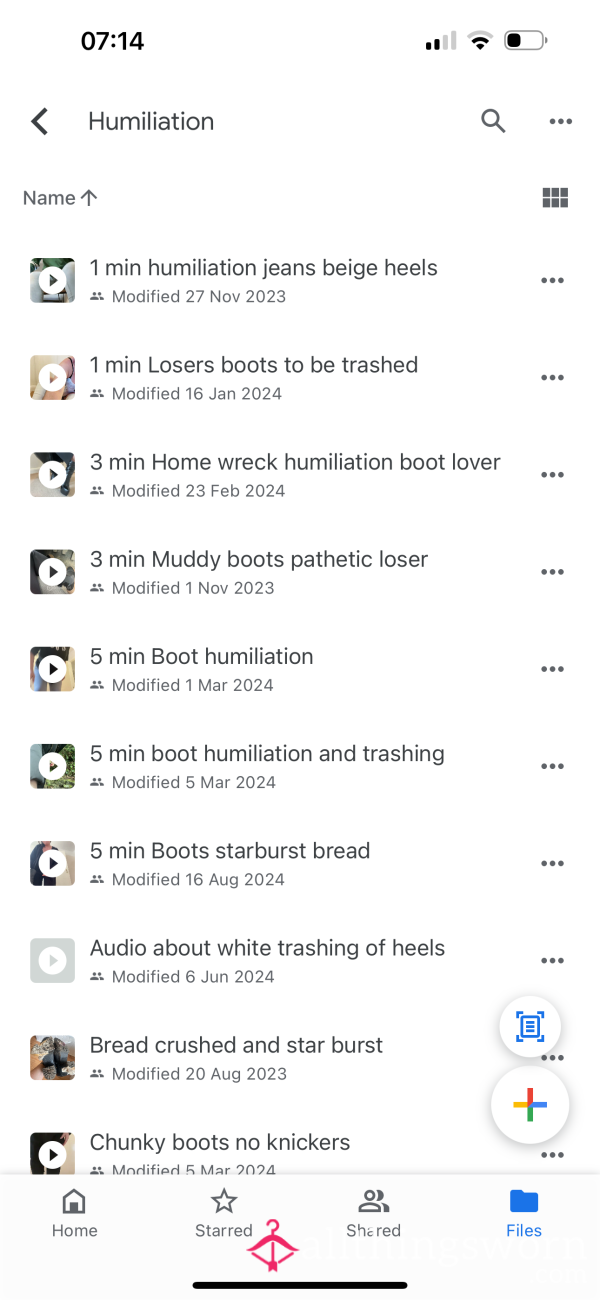This screenshot has height=1300, width=600.
Task: Open options for 1 min Losers boots file
Action: click(x=553, y=378)
